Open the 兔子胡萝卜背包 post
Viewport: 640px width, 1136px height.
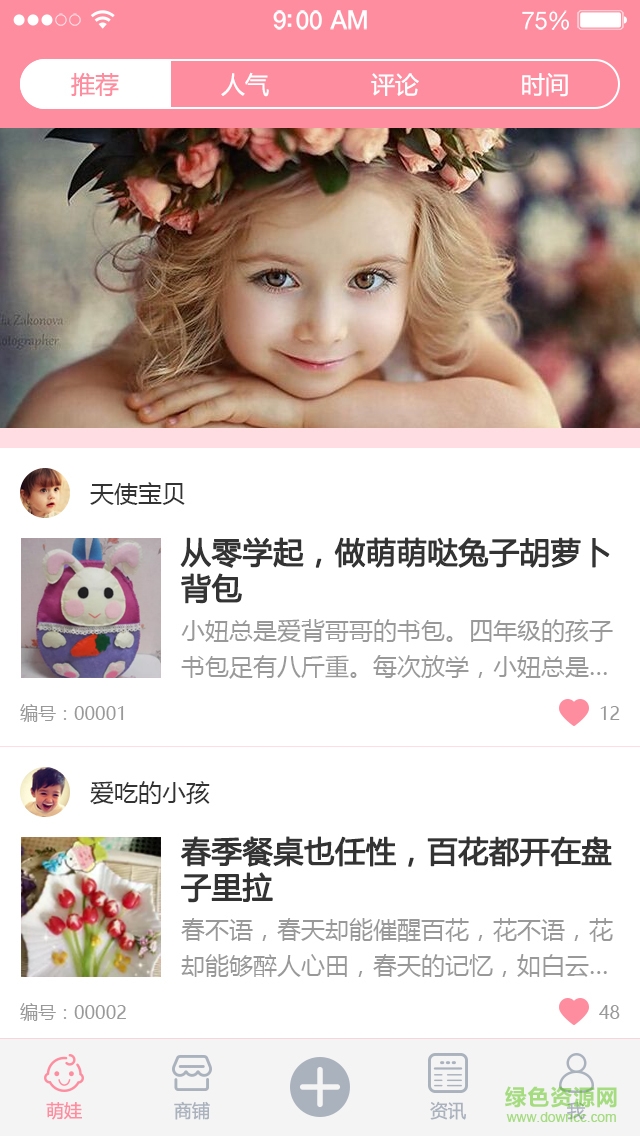pos(396,569)
